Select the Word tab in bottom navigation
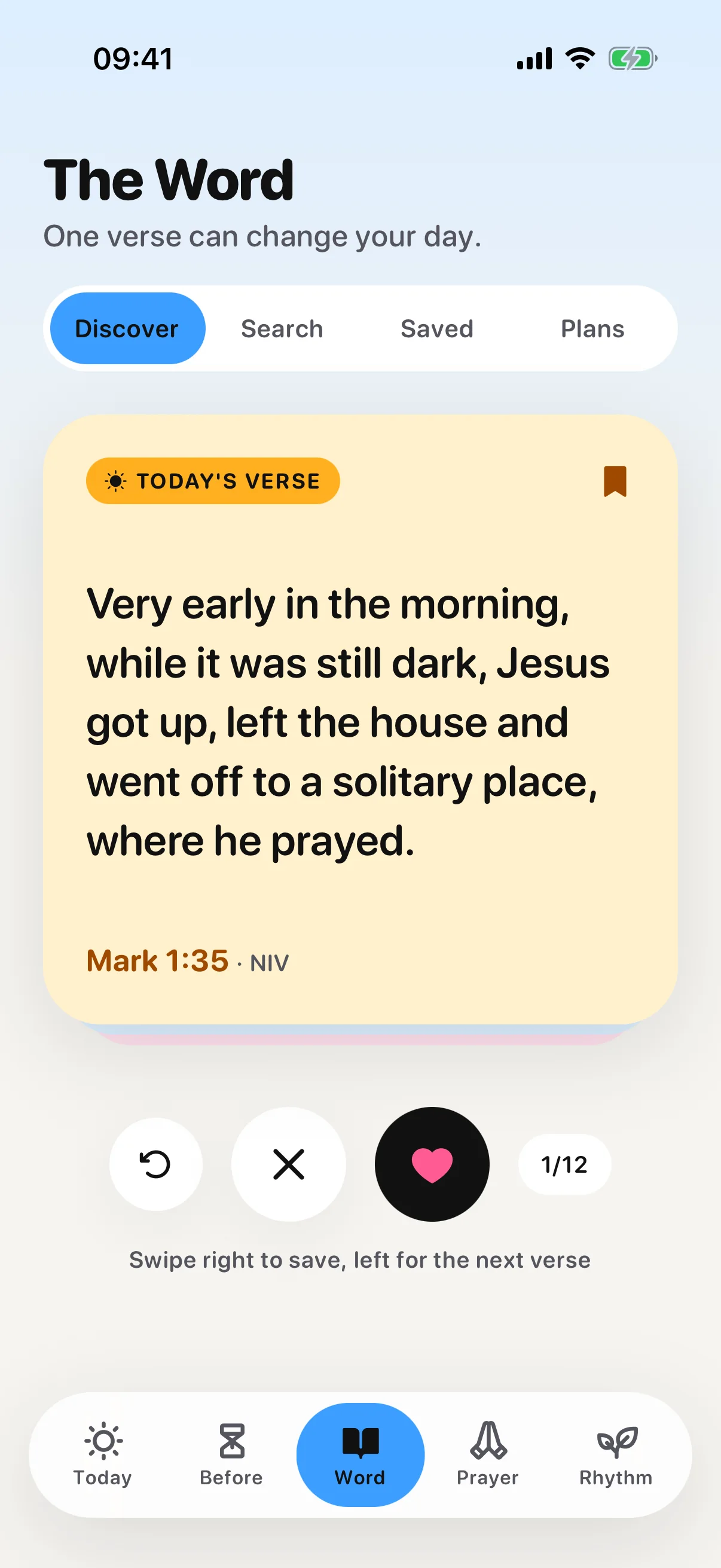721x1568 pixels. (x=360, y=1454)
